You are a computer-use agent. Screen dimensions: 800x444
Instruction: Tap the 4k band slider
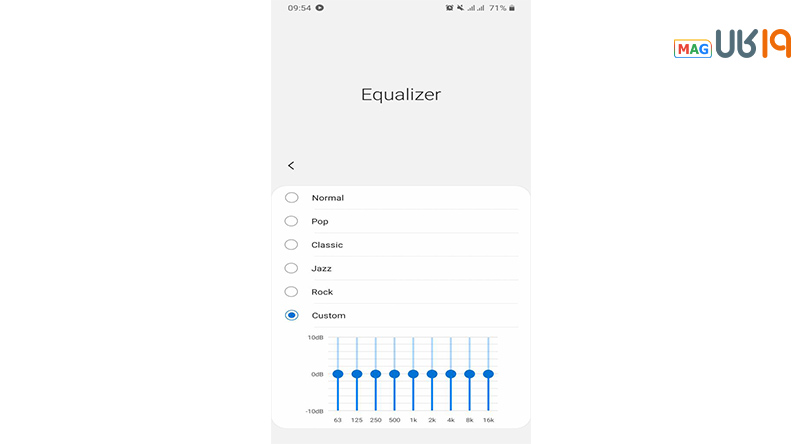(x=451, y=374)
